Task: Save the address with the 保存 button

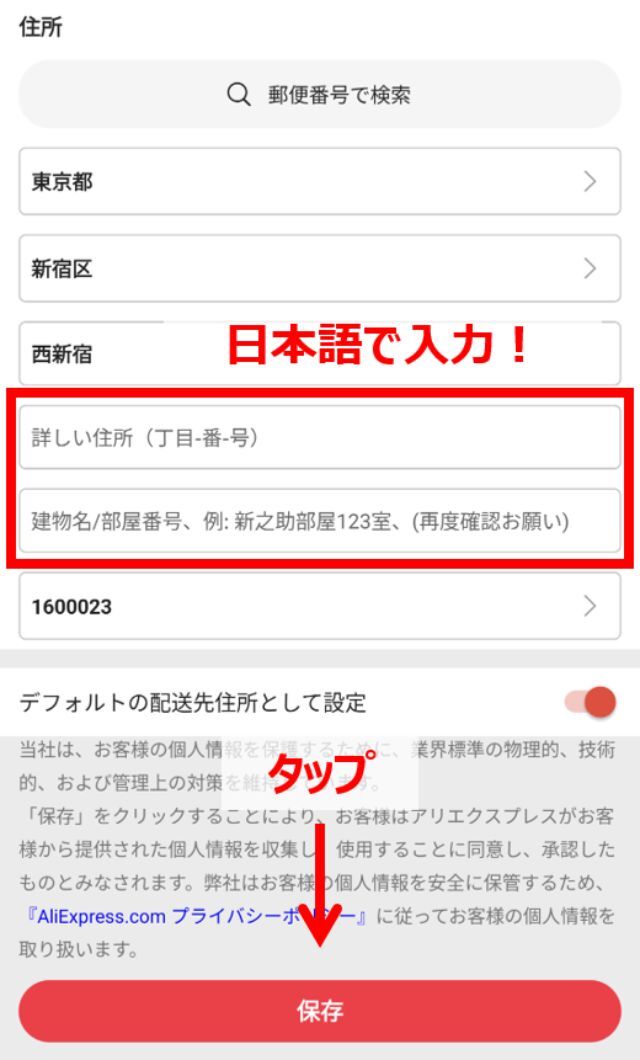Action: click(320, 1011)
